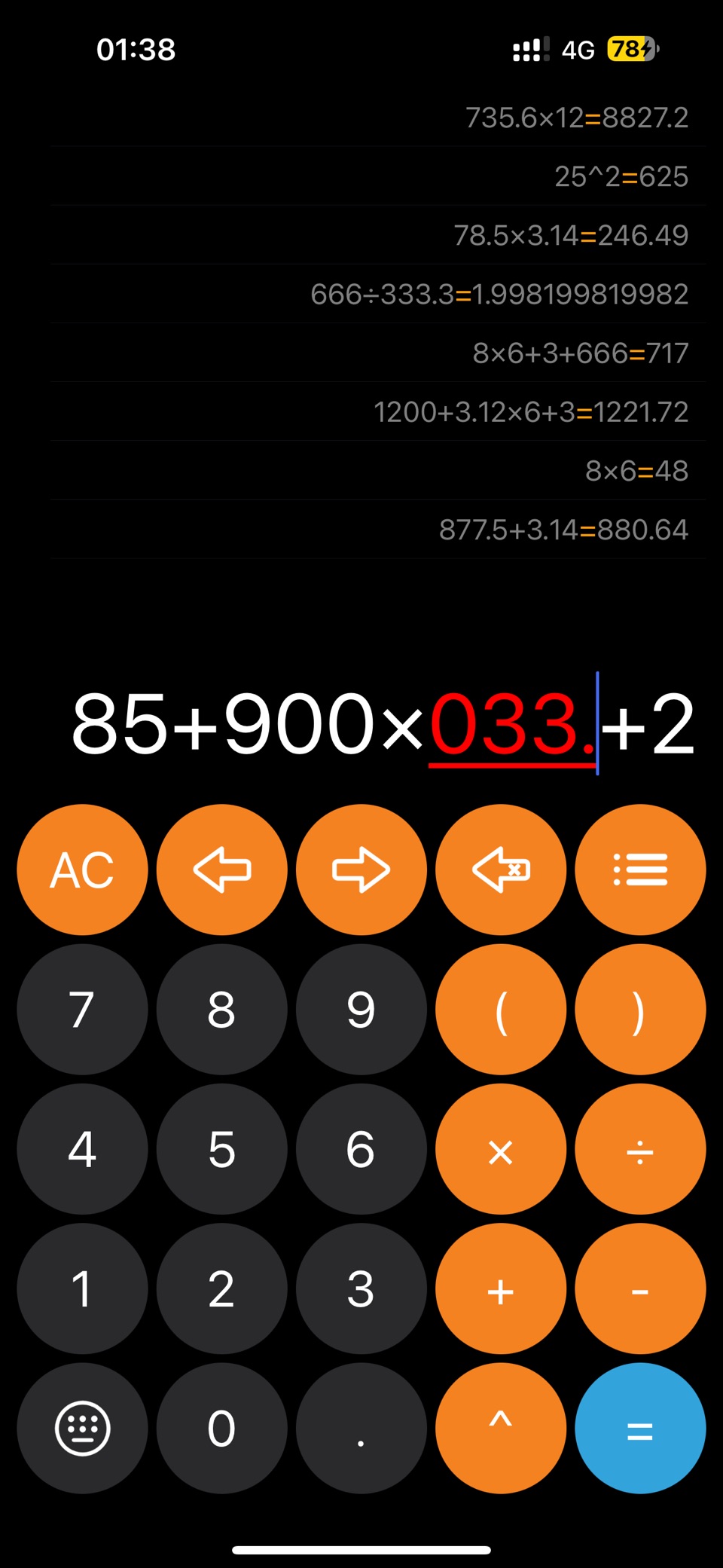Enter digit 5

click(221, 1149)
